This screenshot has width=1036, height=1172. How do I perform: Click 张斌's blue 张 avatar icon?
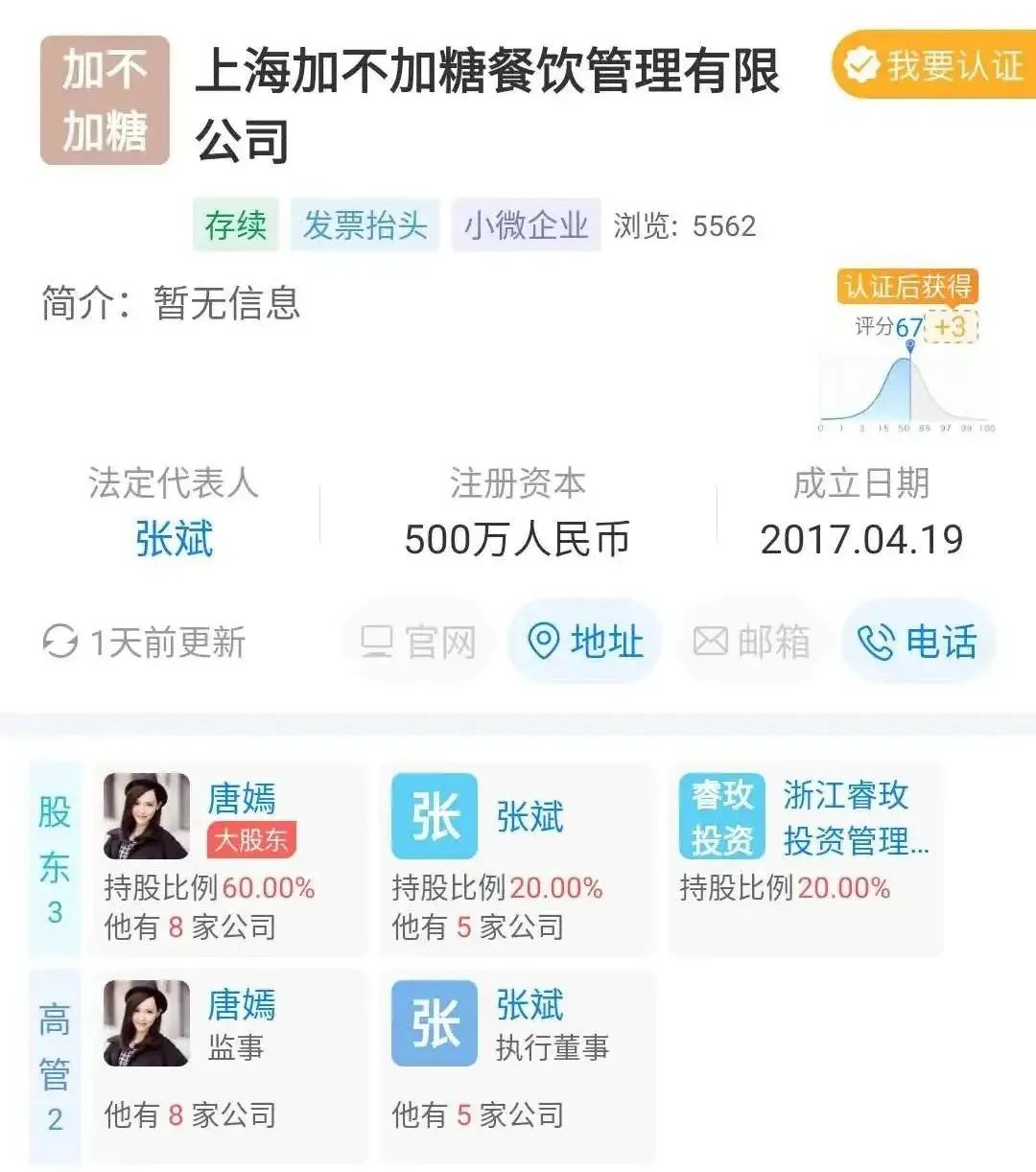click(434, 814)
